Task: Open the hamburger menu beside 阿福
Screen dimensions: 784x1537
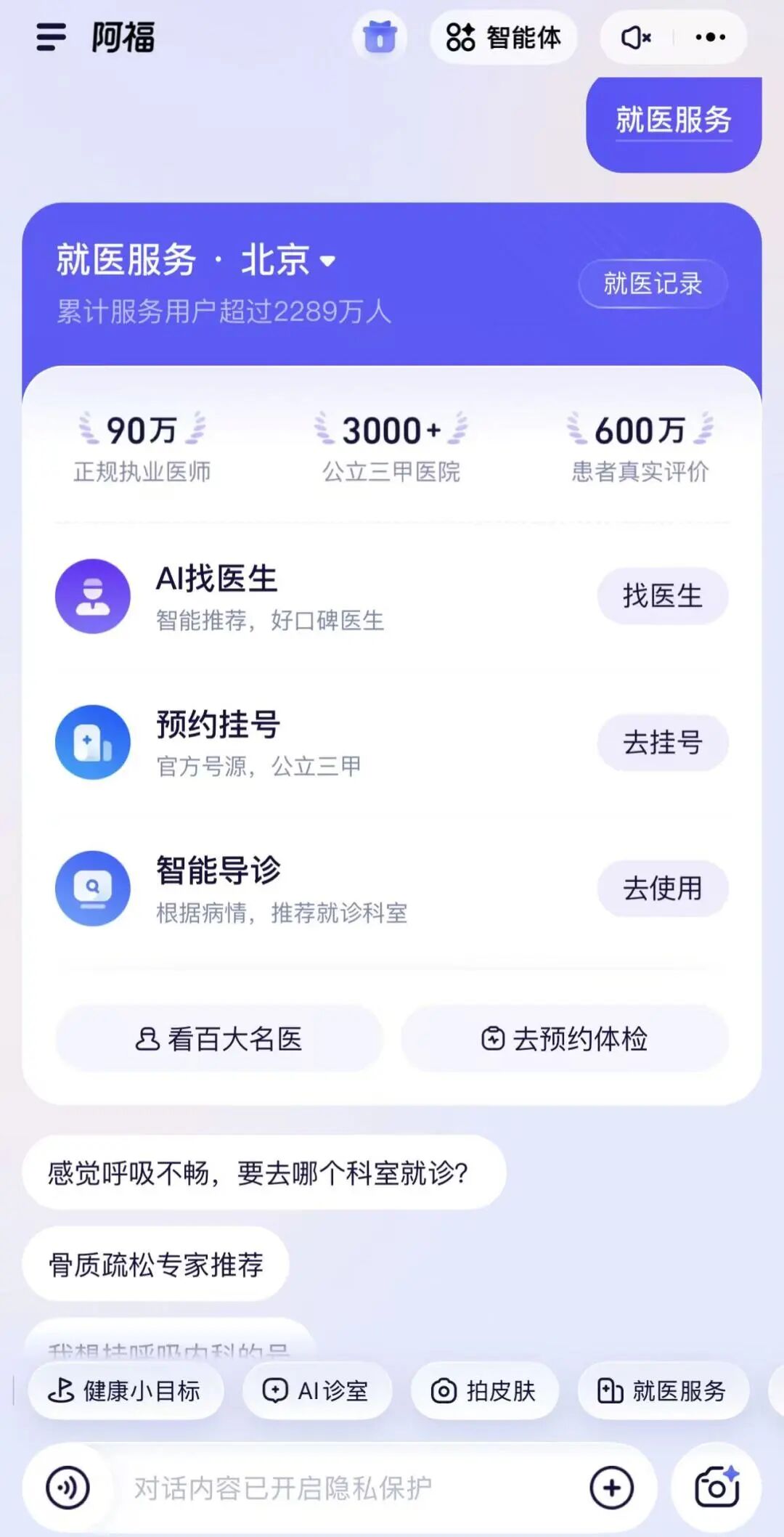Action: point(51,37)
